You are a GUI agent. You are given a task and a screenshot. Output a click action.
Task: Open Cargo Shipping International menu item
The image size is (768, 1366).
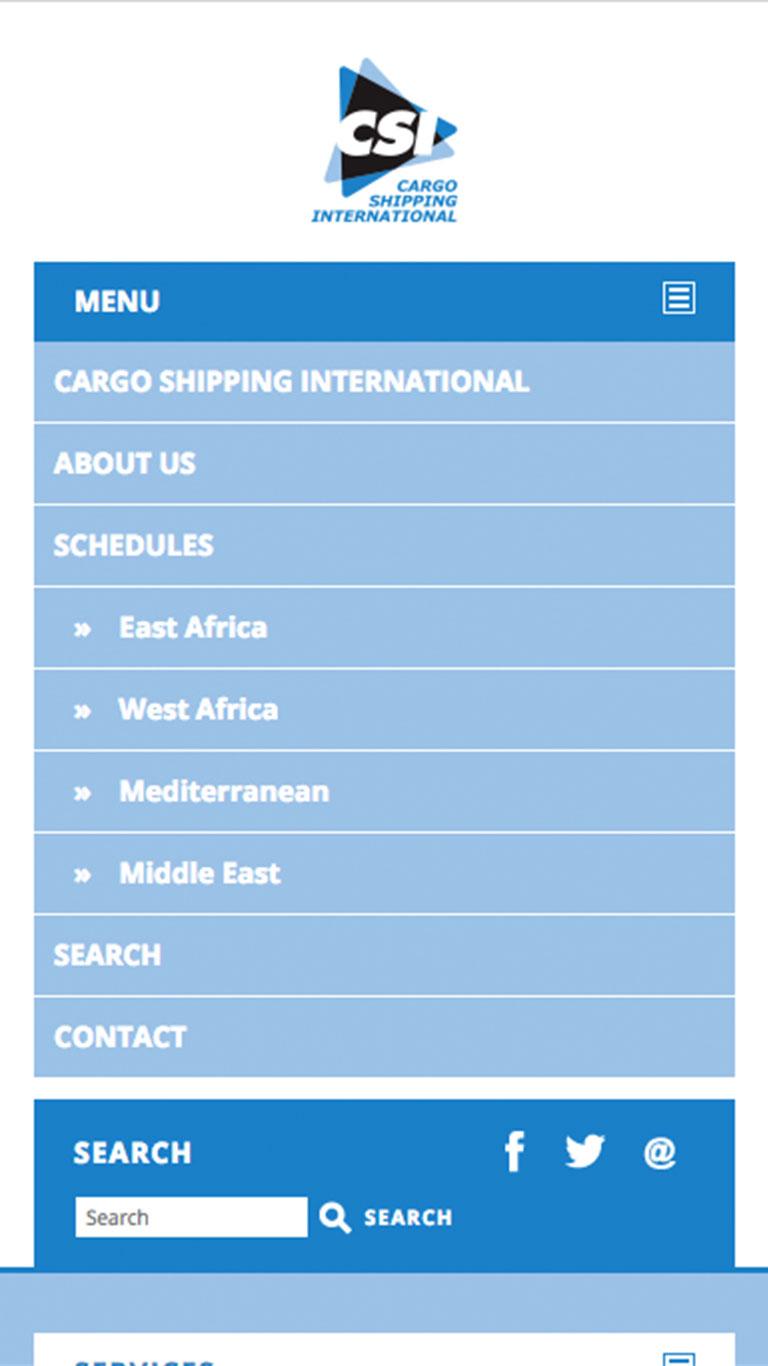291,382
